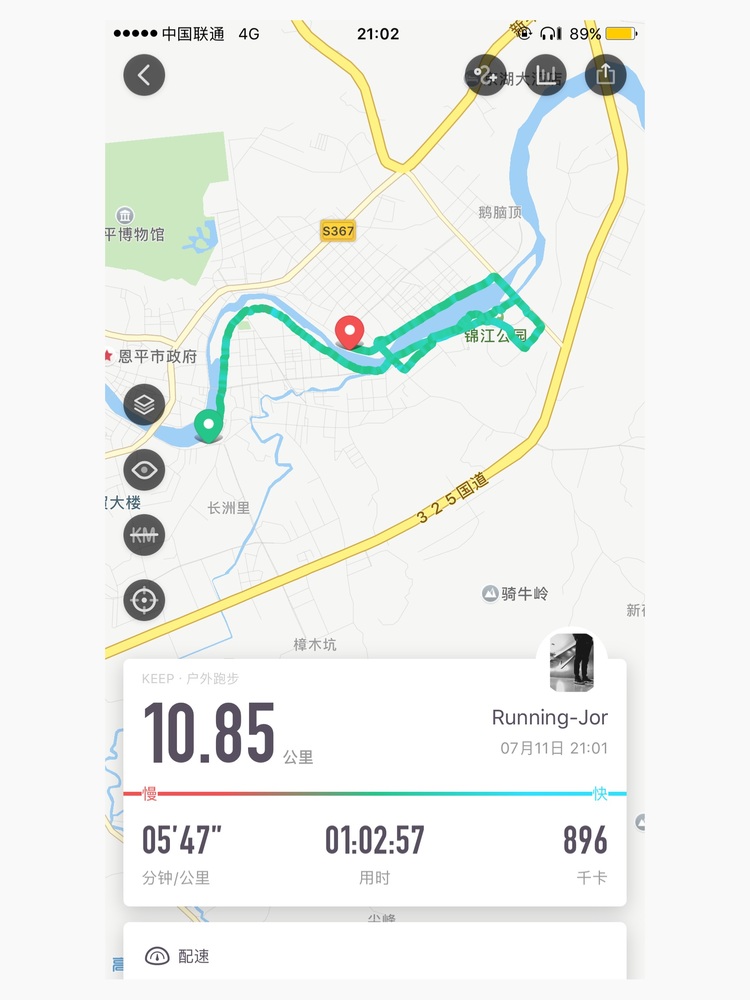Viewport: 750px width, 1000px height.
Task: Open the bar chart statistics icon
Action: 546,75
